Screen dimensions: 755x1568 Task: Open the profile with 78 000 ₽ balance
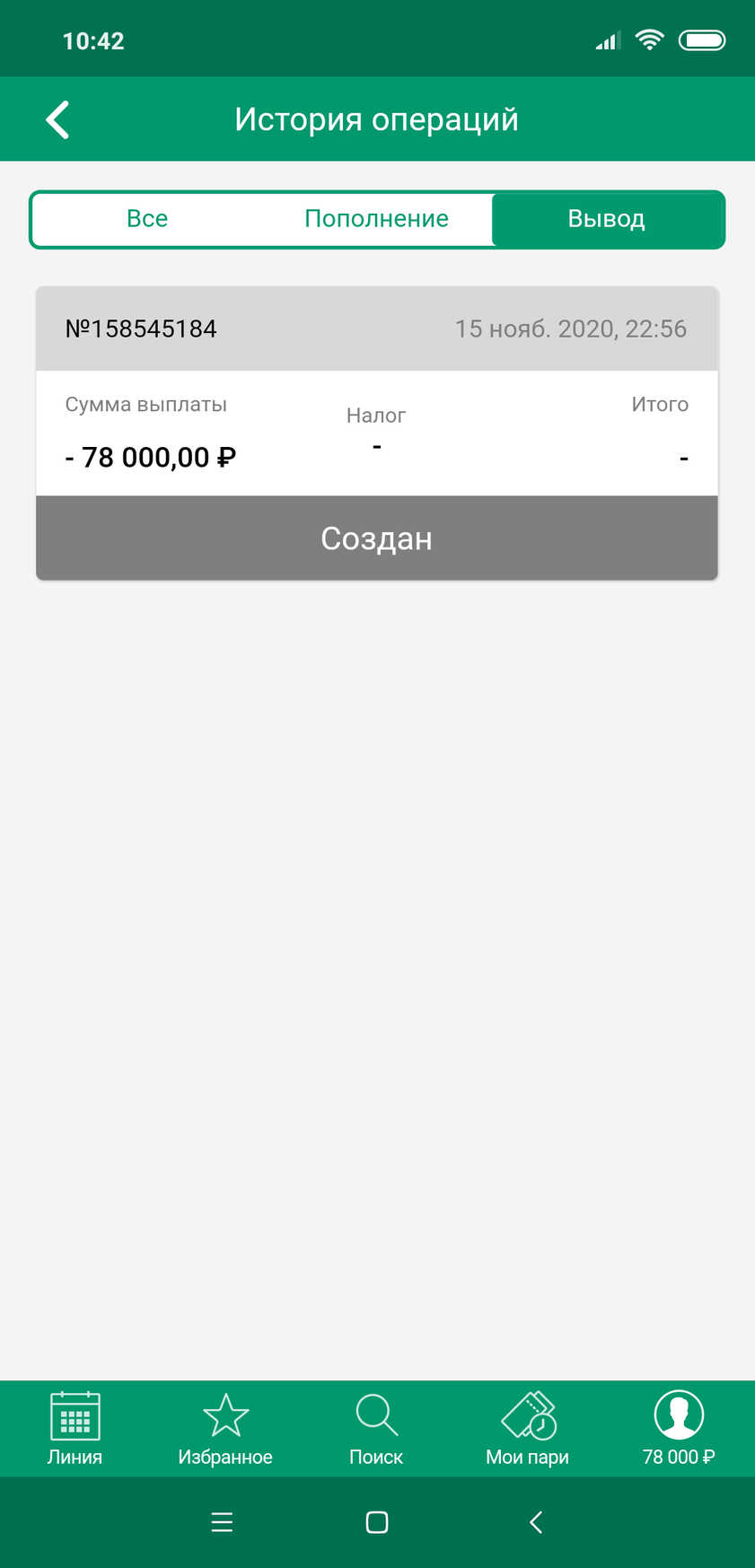coord(679,1428)
